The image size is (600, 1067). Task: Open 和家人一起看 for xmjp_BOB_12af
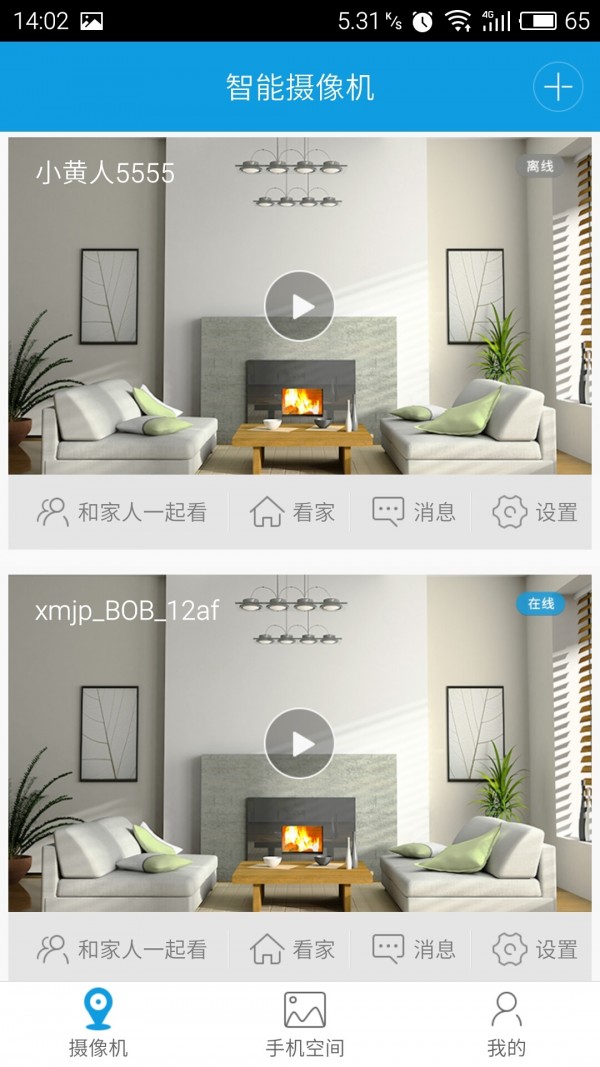click(x=122, y=949)
